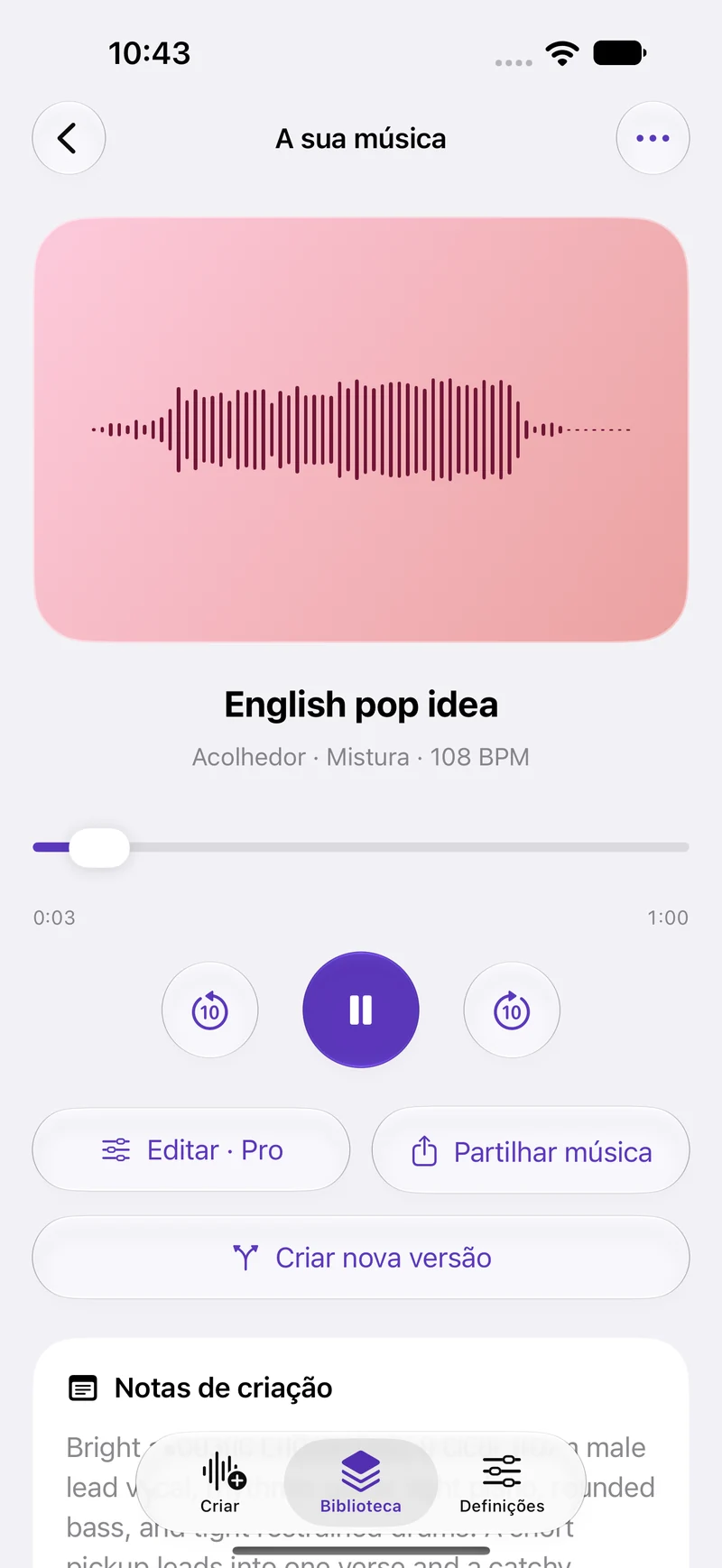Image resolution: width=722 pixels, height=1568 pixels.
Task: Open Editar · Pro options
Action: tap(191, 1150)
